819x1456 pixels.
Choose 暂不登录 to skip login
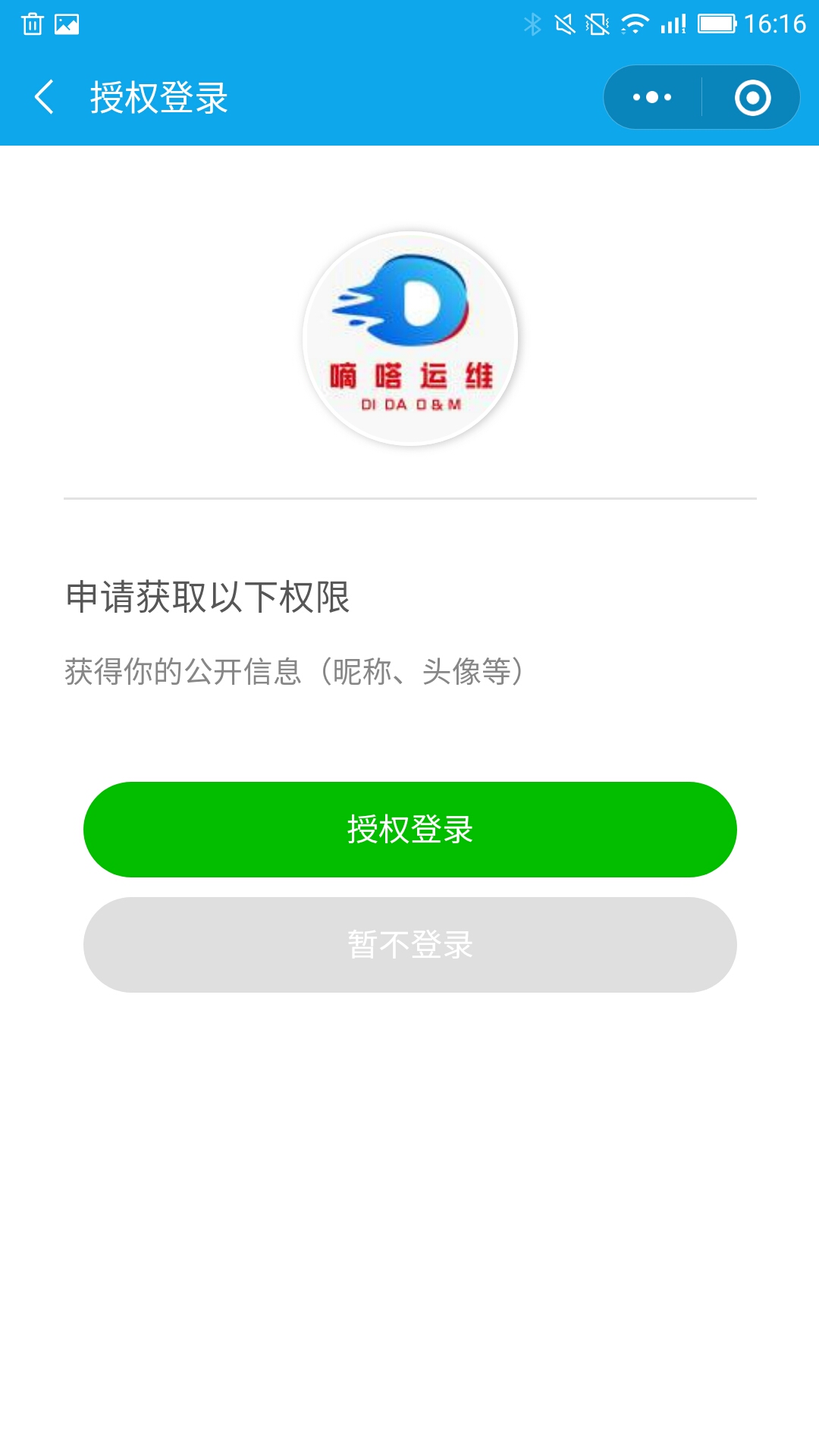pos(409,945)
